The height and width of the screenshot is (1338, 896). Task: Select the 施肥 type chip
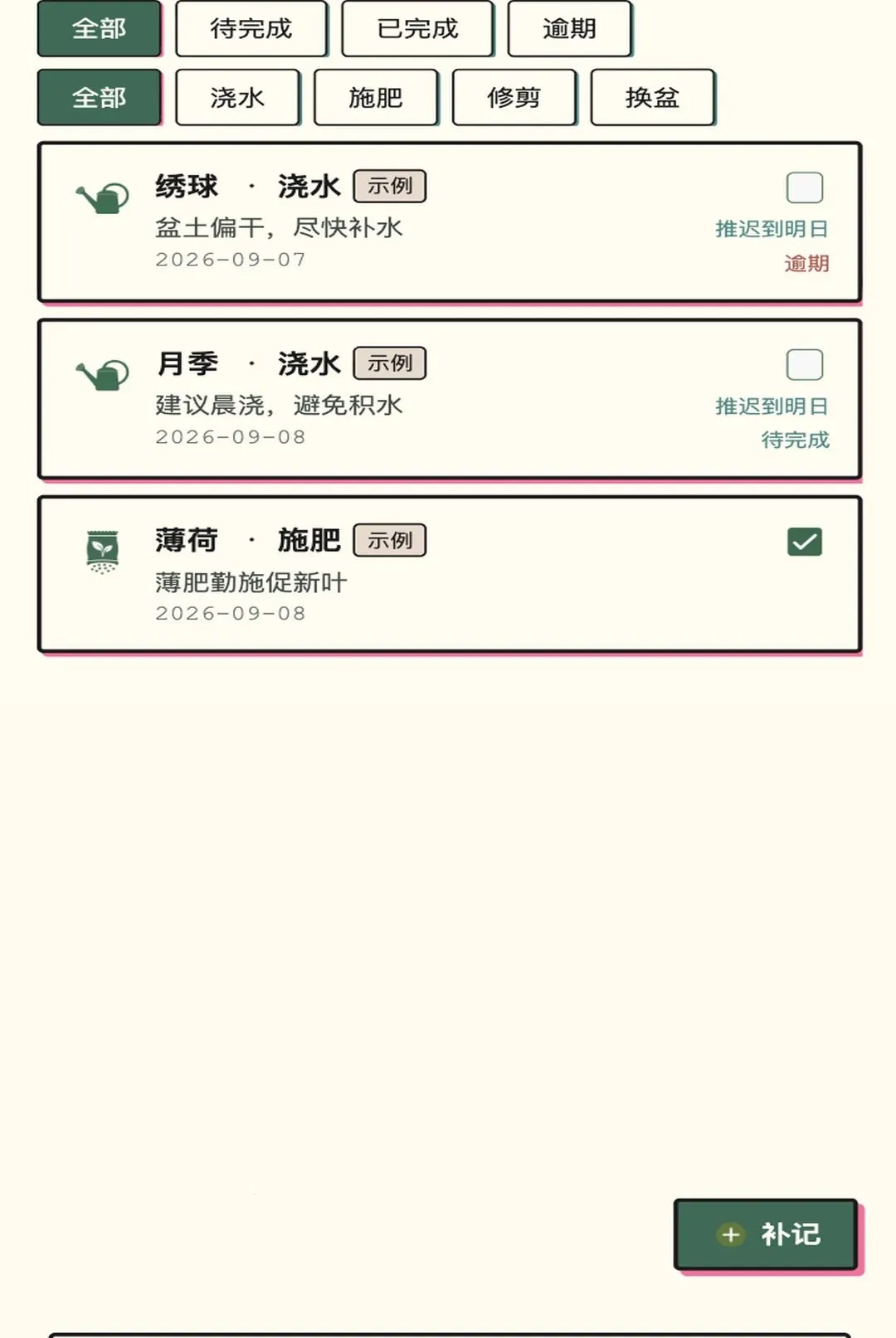click(x=376, y=98)
